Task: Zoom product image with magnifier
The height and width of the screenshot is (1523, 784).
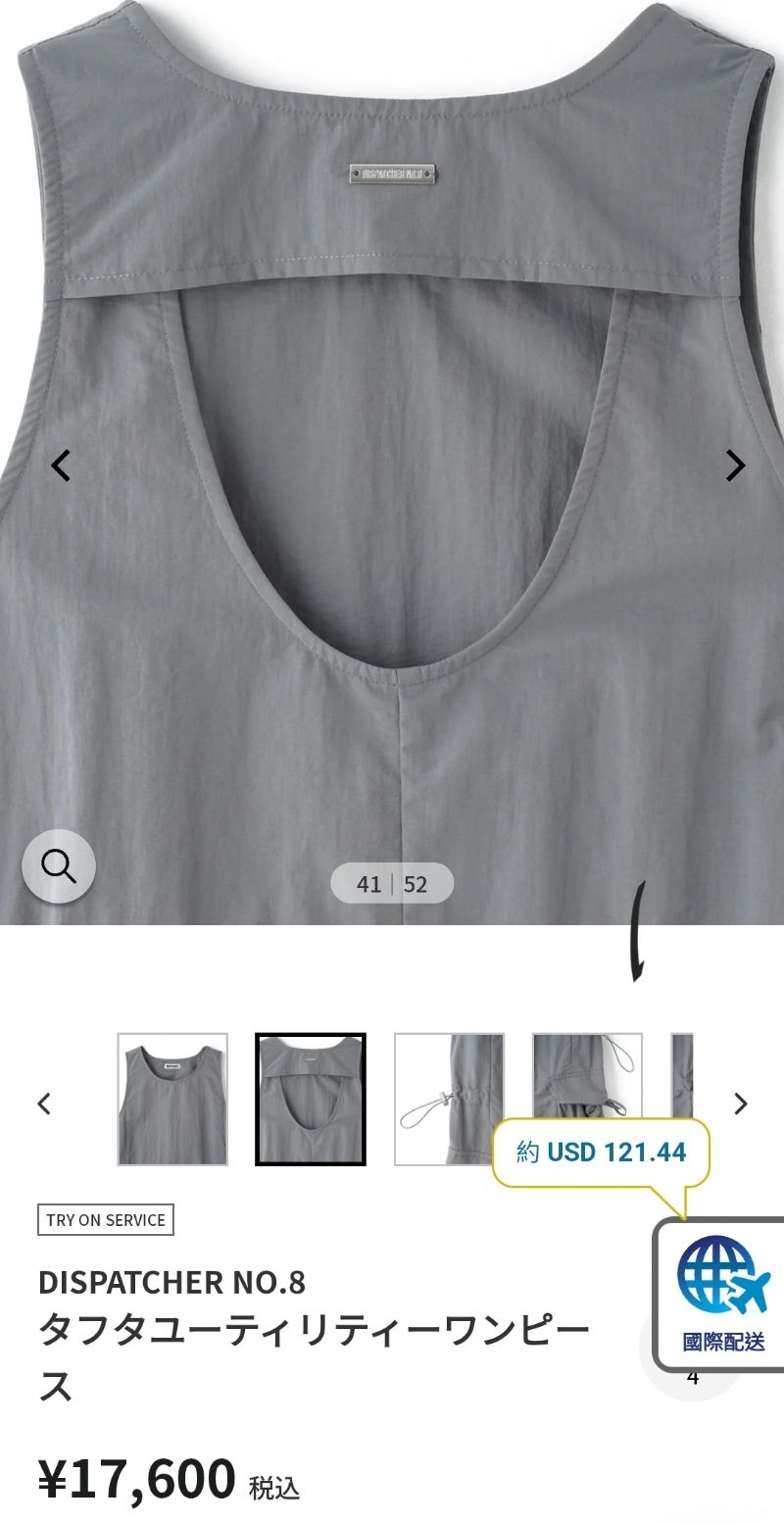Action: [x=59, y=866]
